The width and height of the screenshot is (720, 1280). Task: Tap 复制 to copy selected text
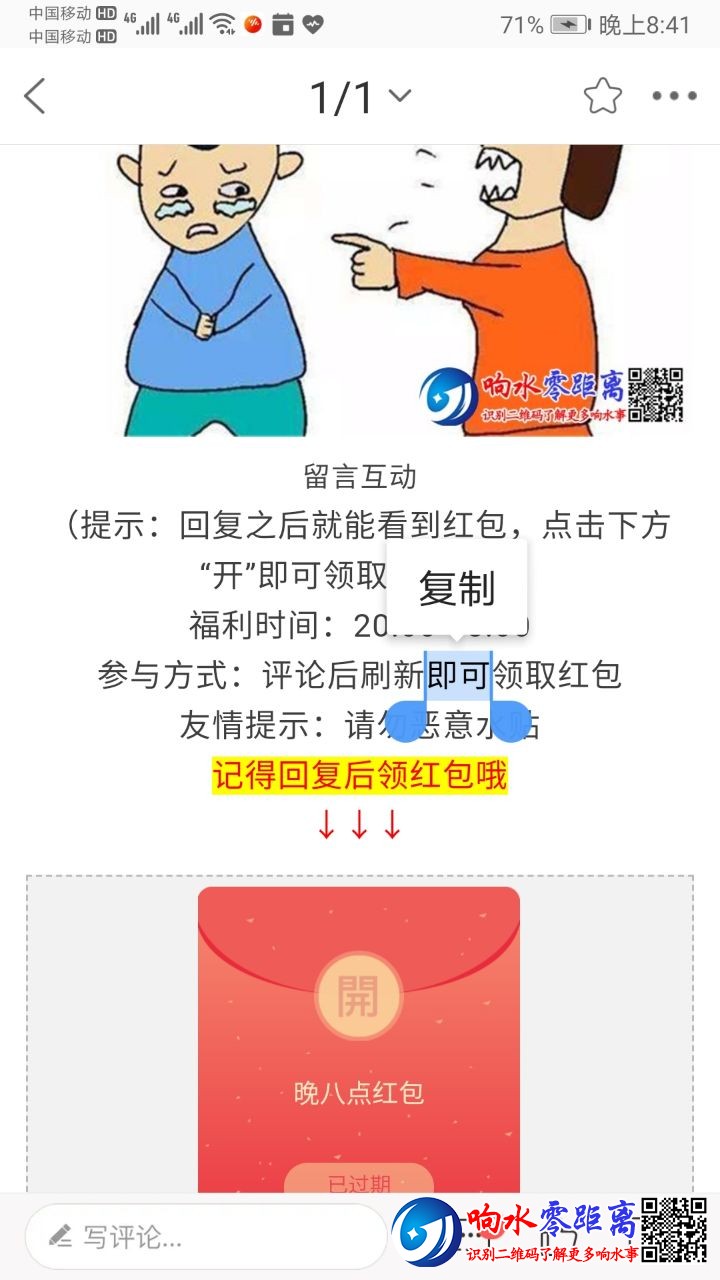coord(457,589)
